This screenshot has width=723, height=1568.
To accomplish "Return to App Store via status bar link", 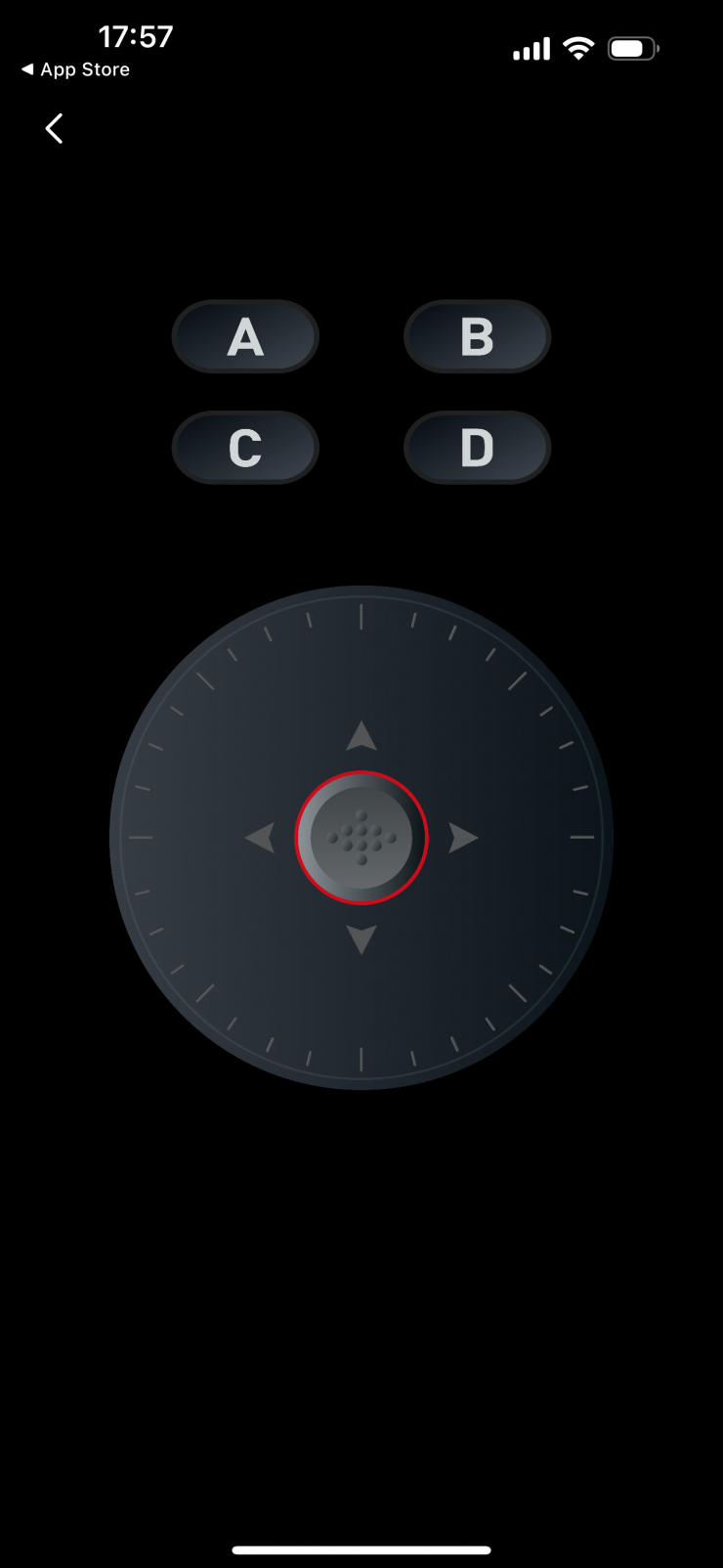I will point(75,69).
